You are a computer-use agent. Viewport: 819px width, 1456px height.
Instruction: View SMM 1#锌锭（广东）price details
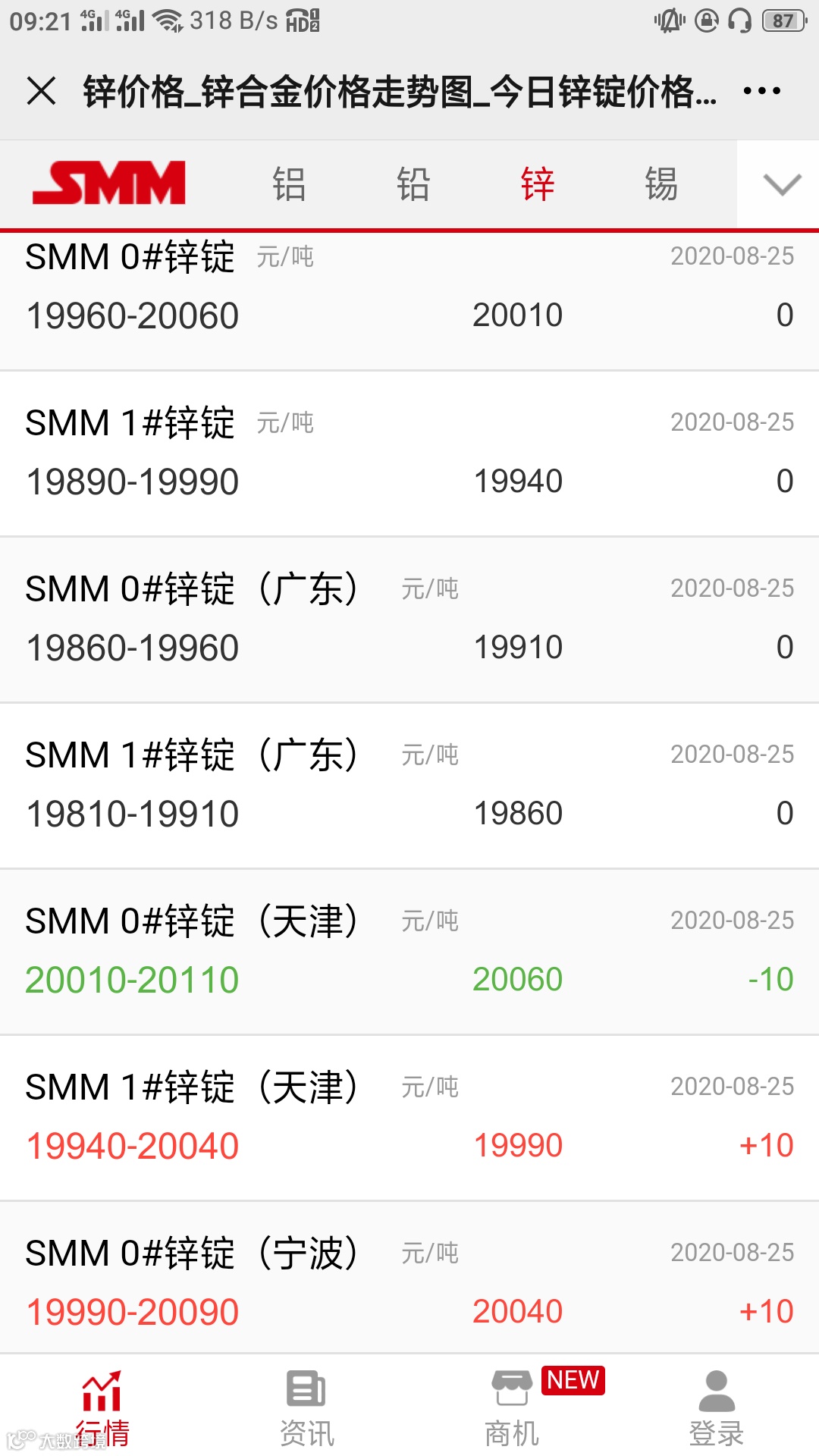point(409,786)
